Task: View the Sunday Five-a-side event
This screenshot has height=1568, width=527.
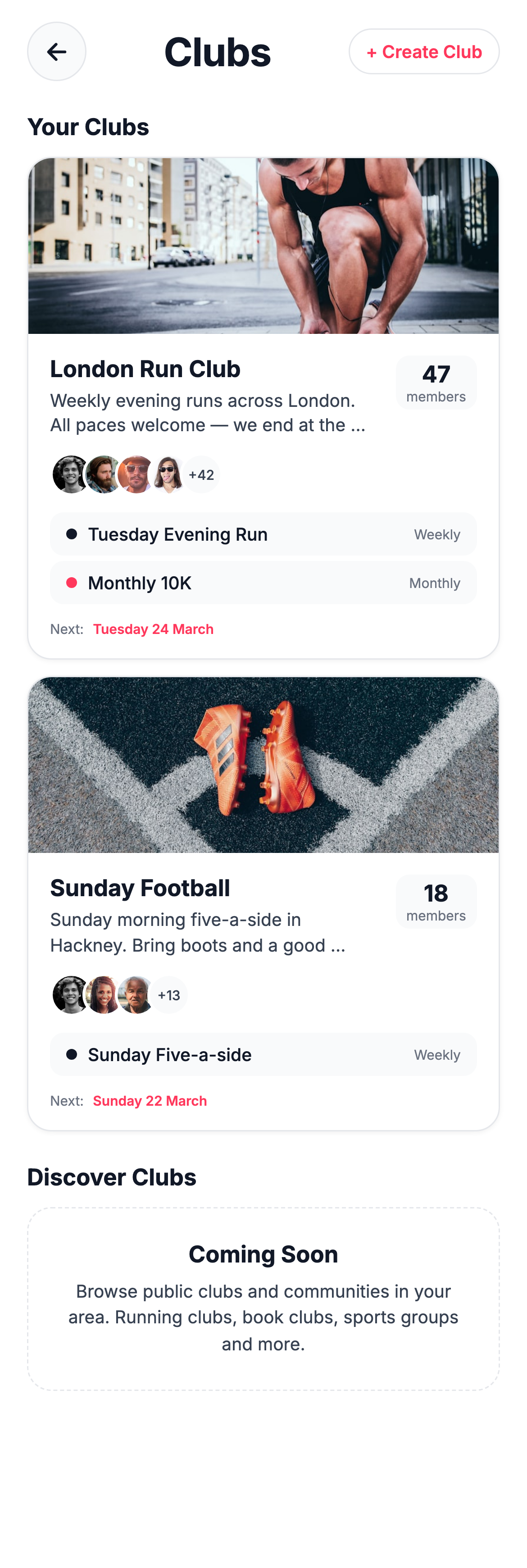Action: [263, 1055]
